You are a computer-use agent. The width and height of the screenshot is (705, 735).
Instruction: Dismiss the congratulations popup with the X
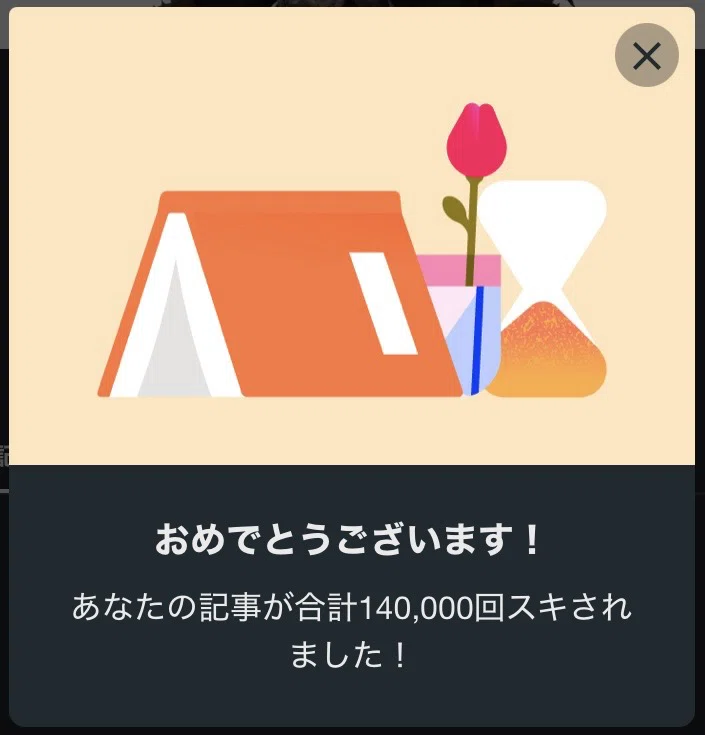646,55
